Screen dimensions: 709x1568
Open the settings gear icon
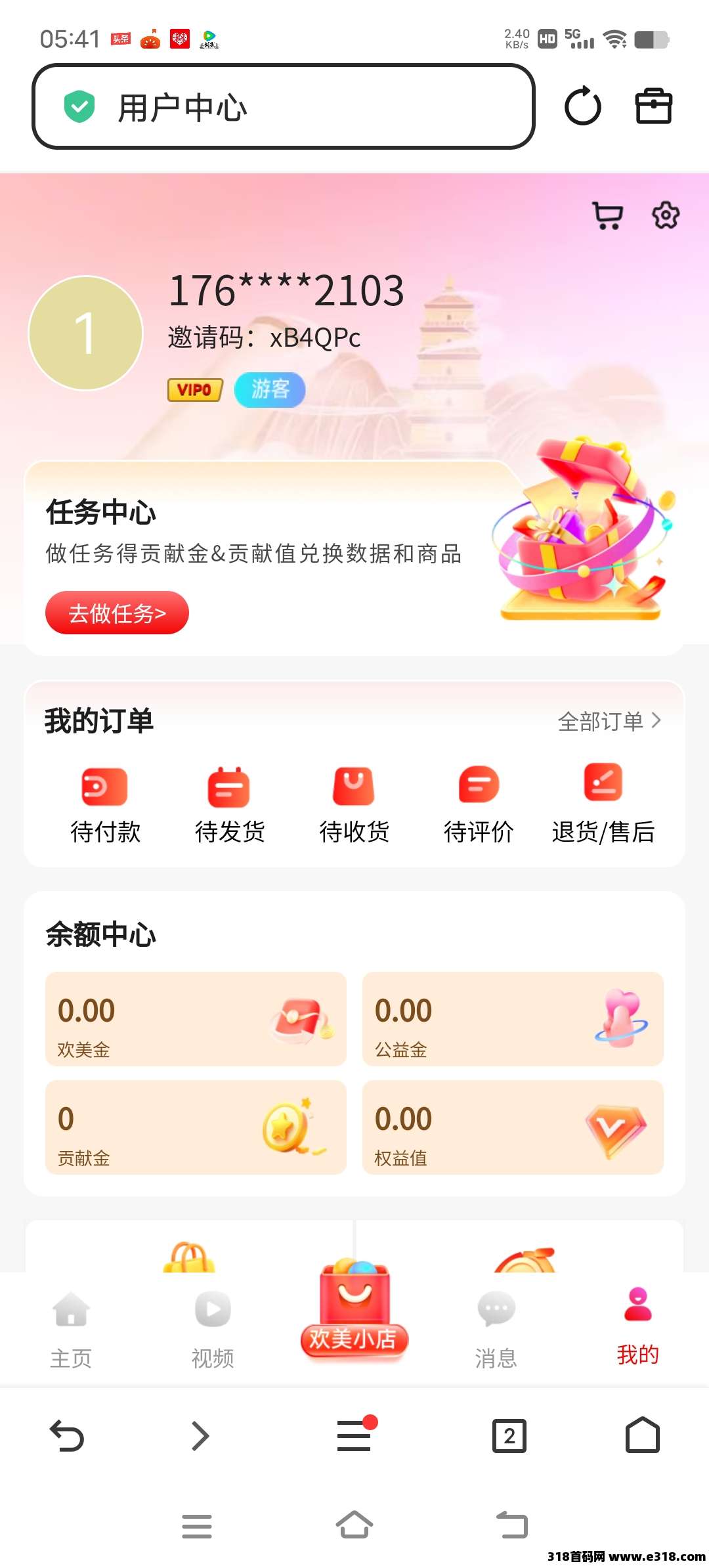pyautogui.click(x=665, y=215)
